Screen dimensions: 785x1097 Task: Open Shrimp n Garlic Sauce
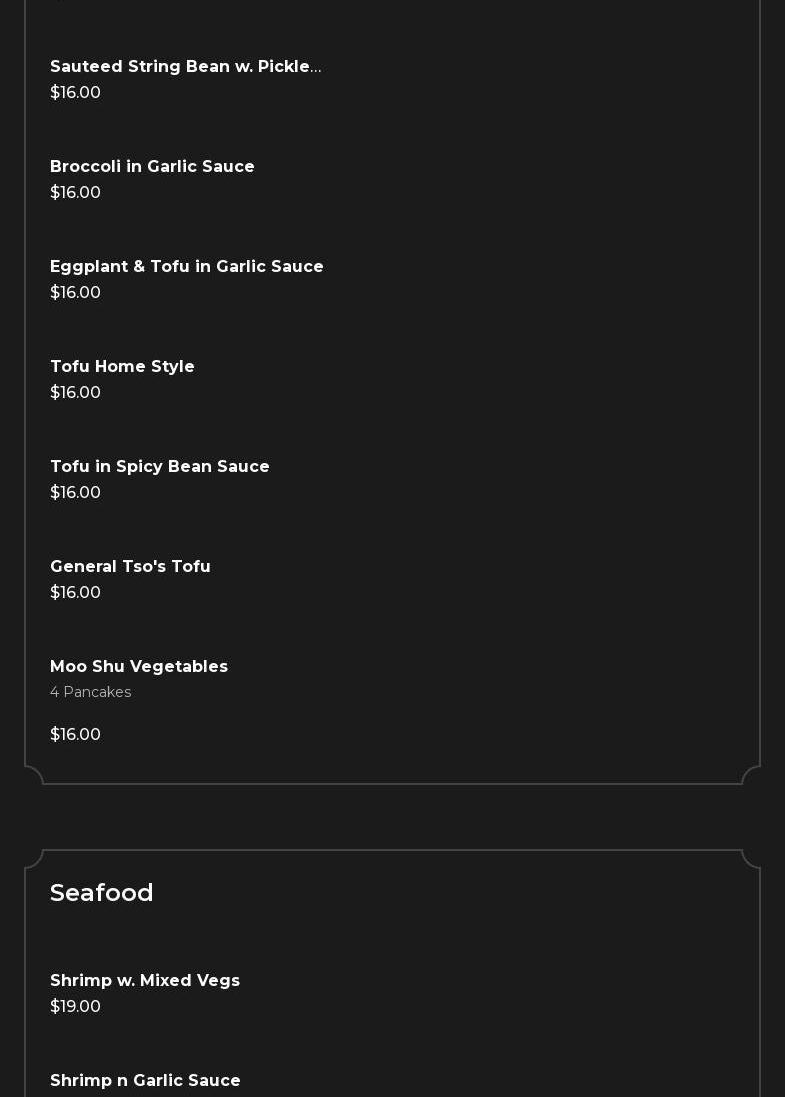coord(145,1081)
